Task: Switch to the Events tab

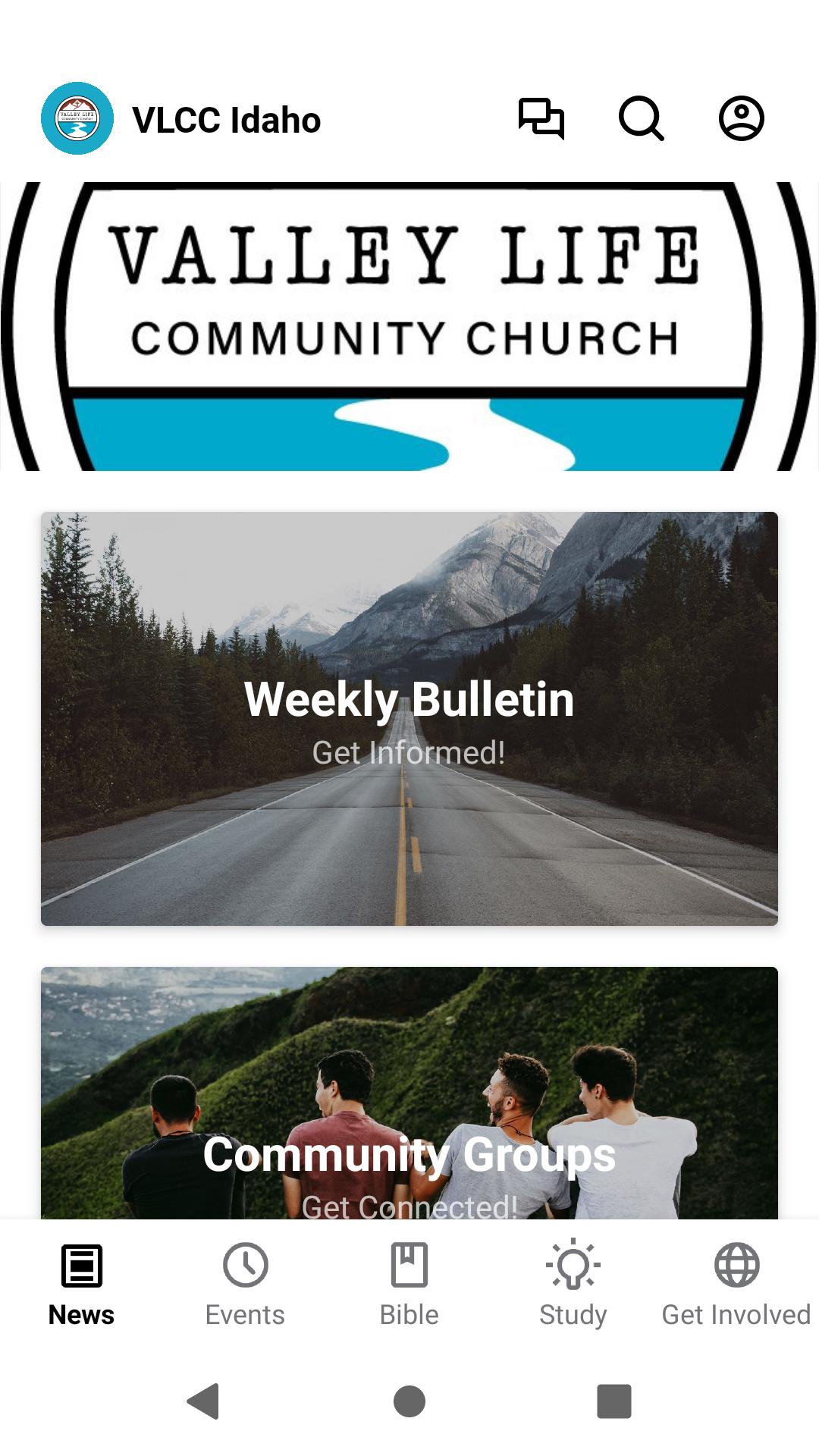Action: click(x=246, y=1285)
